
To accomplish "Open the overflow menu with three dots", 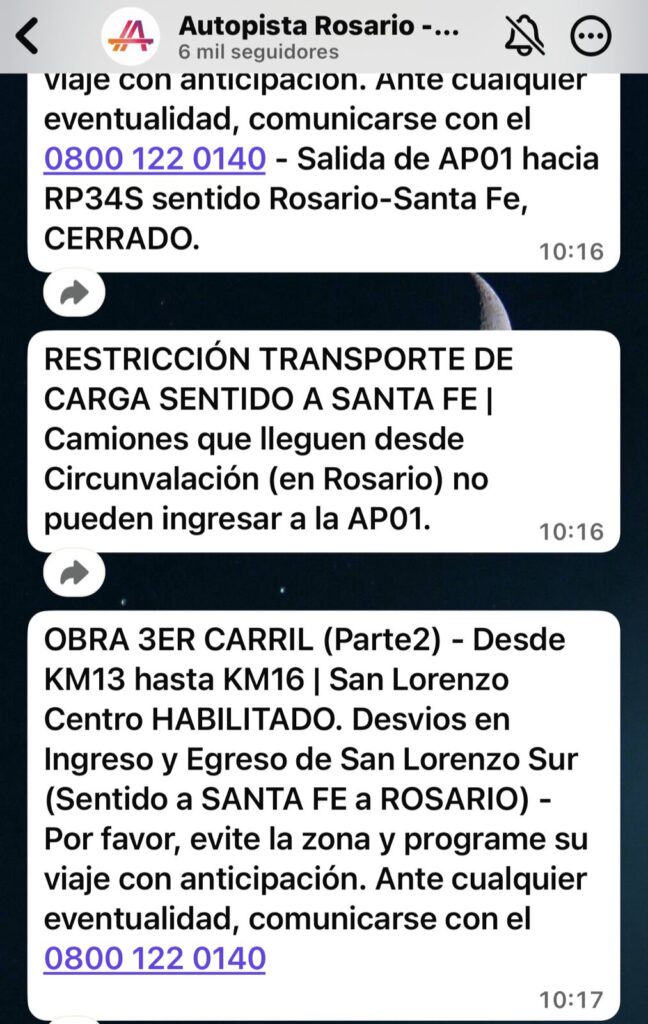I will point(590,36).
